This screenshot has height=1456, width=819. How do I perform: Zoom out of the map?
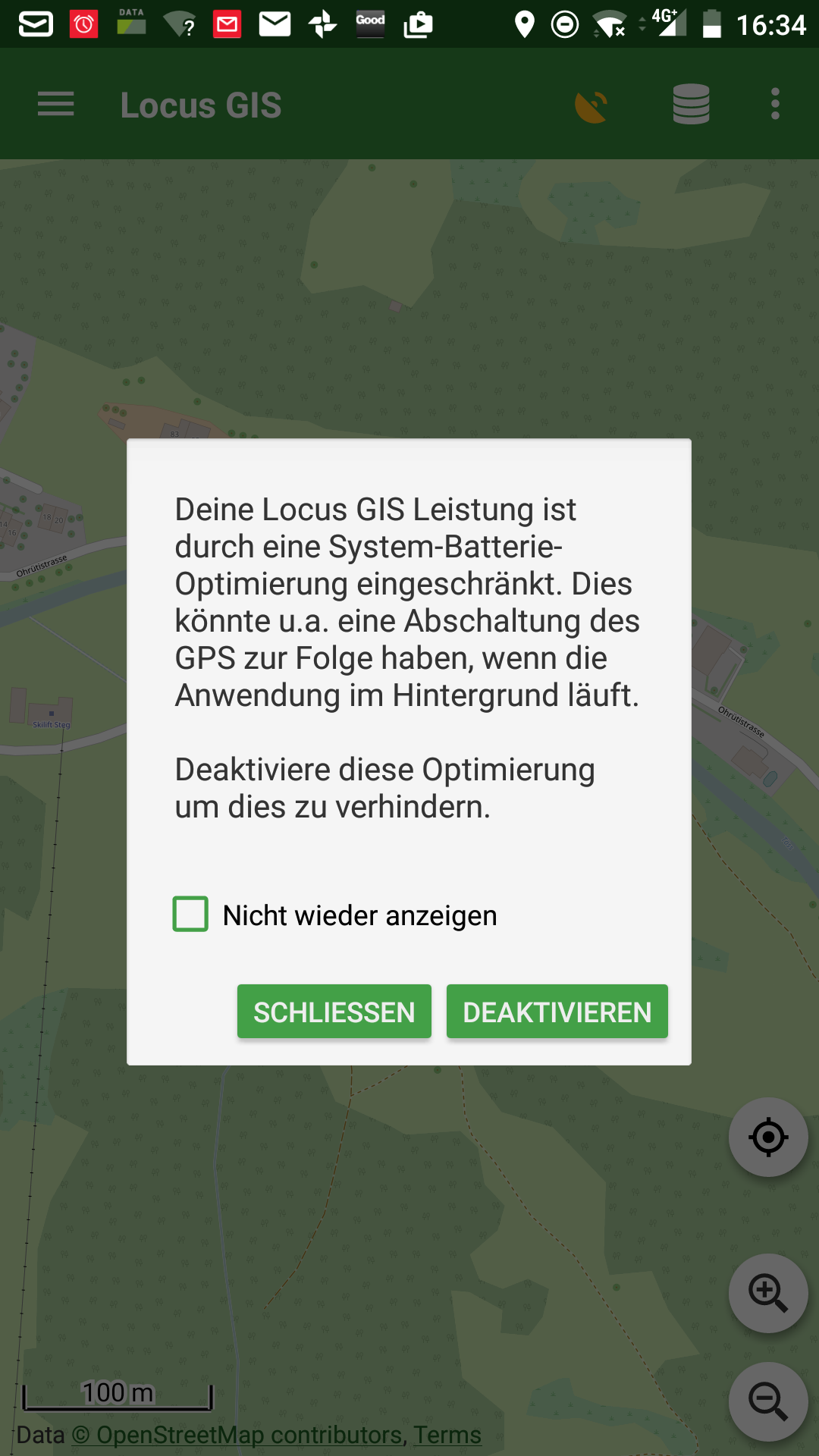768,1401
